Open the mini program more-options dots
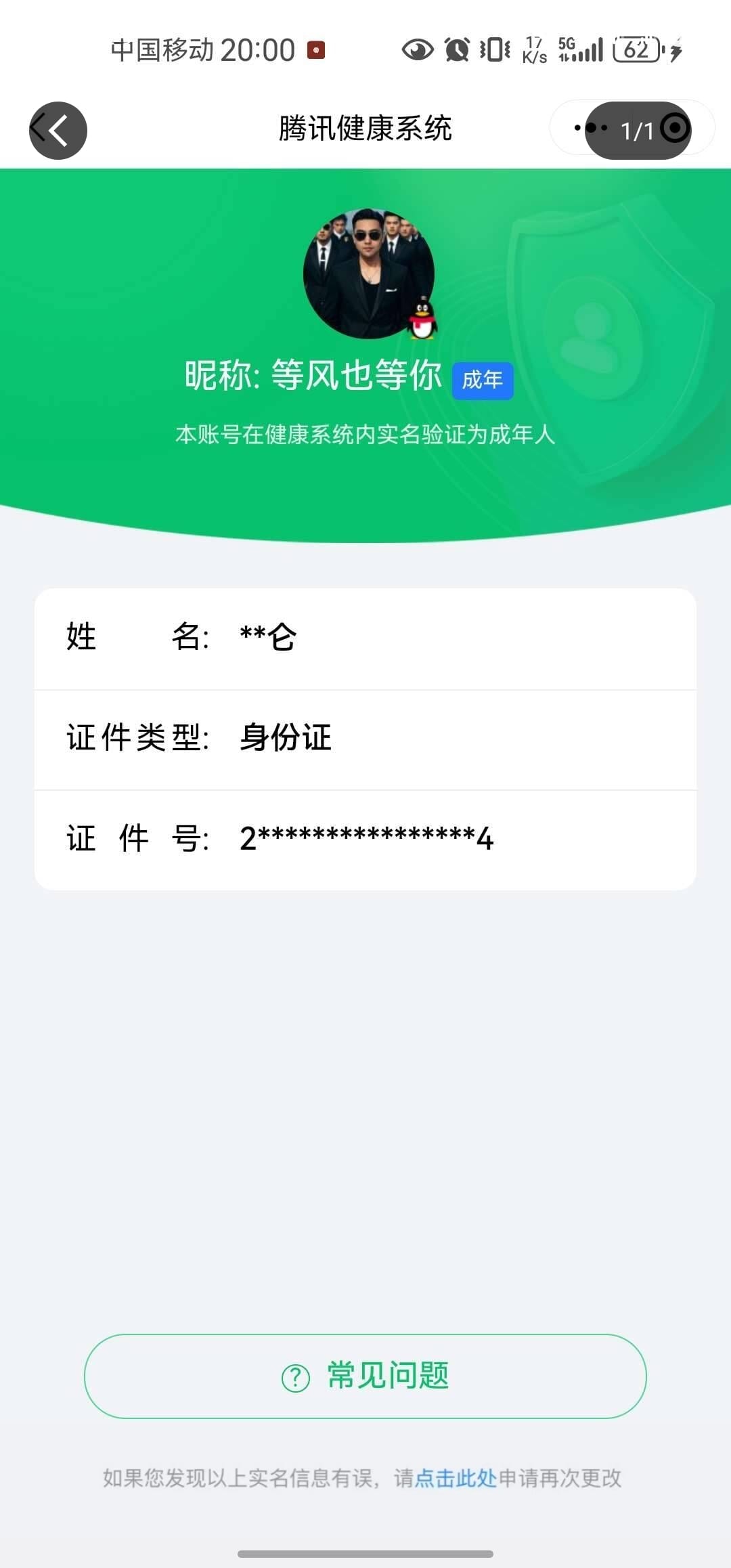The image size is (731, 1568). pyautogui.click(x=590, y=127)
